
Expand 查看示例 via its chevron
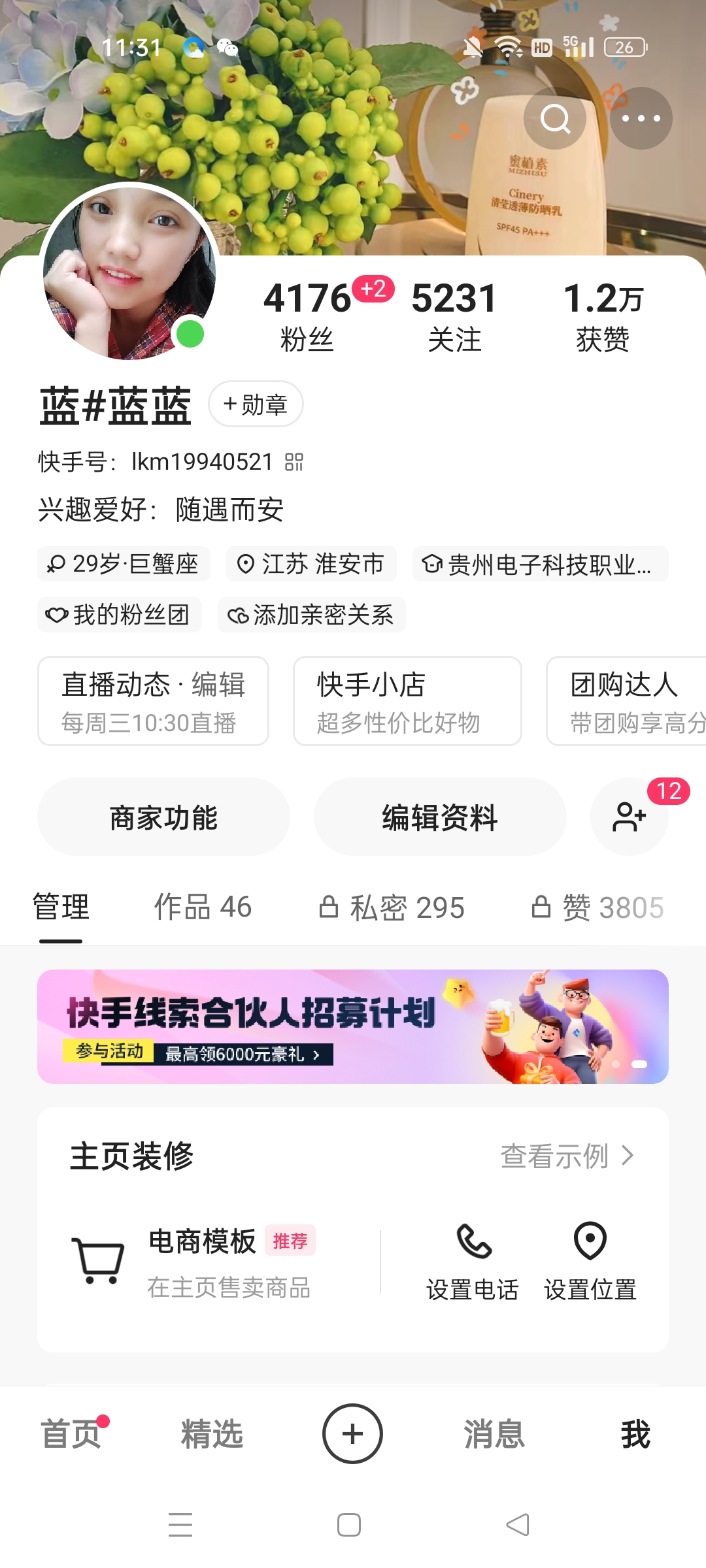(628, 1153)
